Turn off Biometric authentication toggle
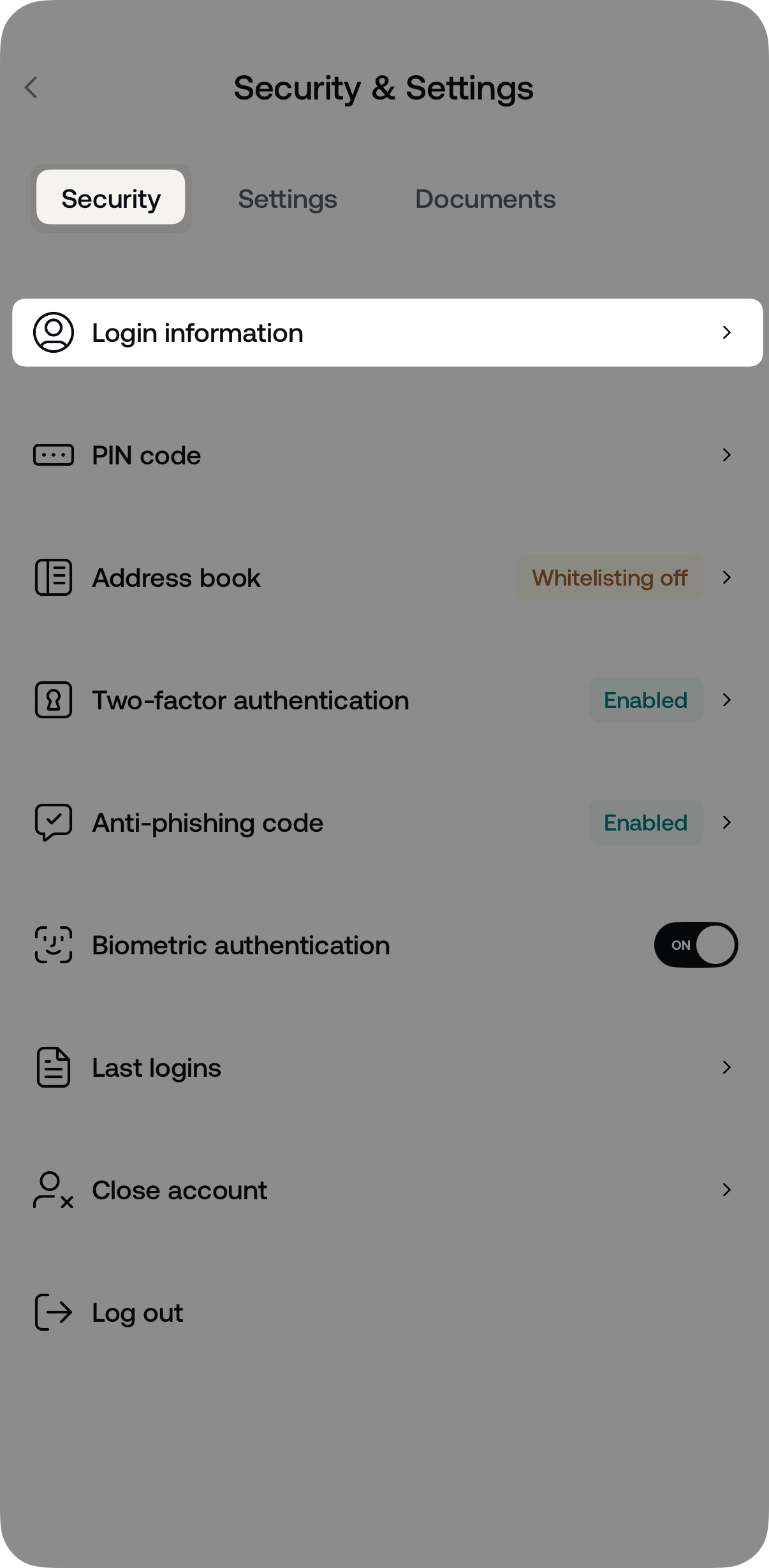 (x=696, y=945)
